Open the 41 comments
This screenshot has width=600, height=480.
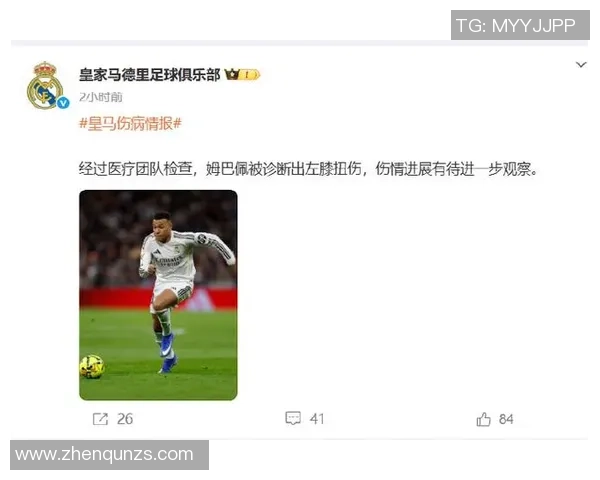click(305, 419)
